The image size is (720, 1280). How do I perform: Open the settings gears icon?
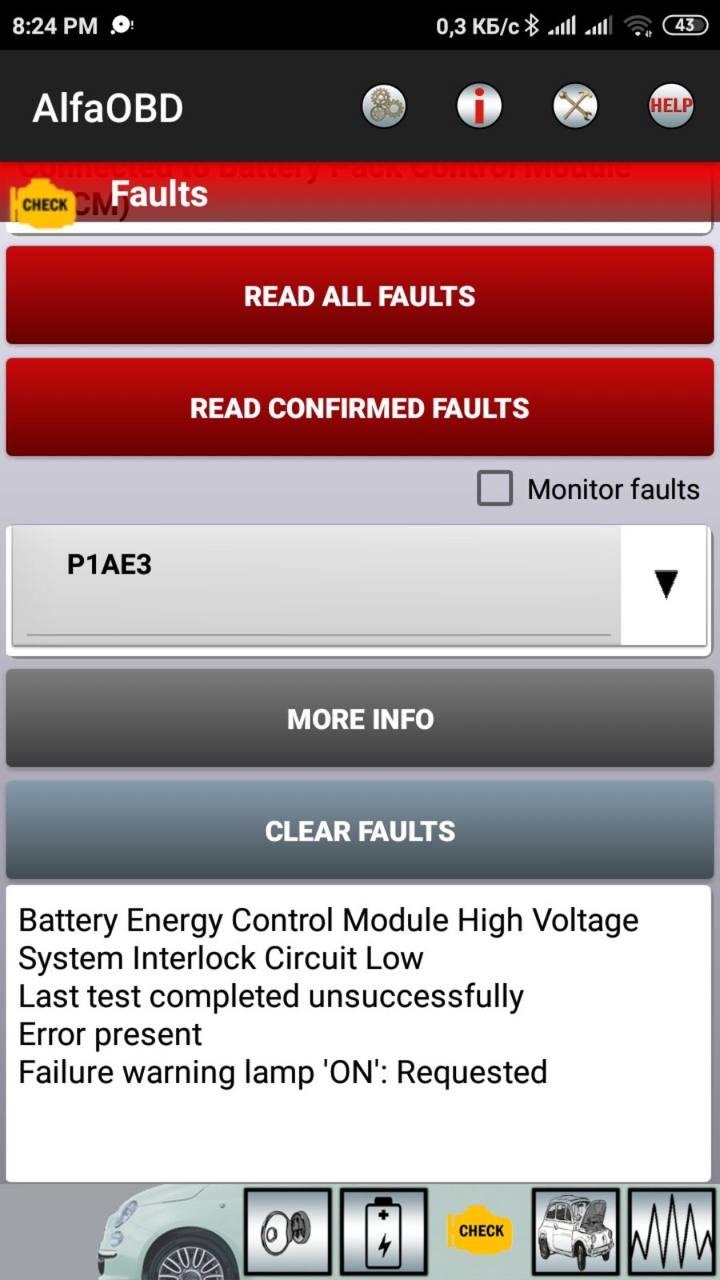pos(383,105)
